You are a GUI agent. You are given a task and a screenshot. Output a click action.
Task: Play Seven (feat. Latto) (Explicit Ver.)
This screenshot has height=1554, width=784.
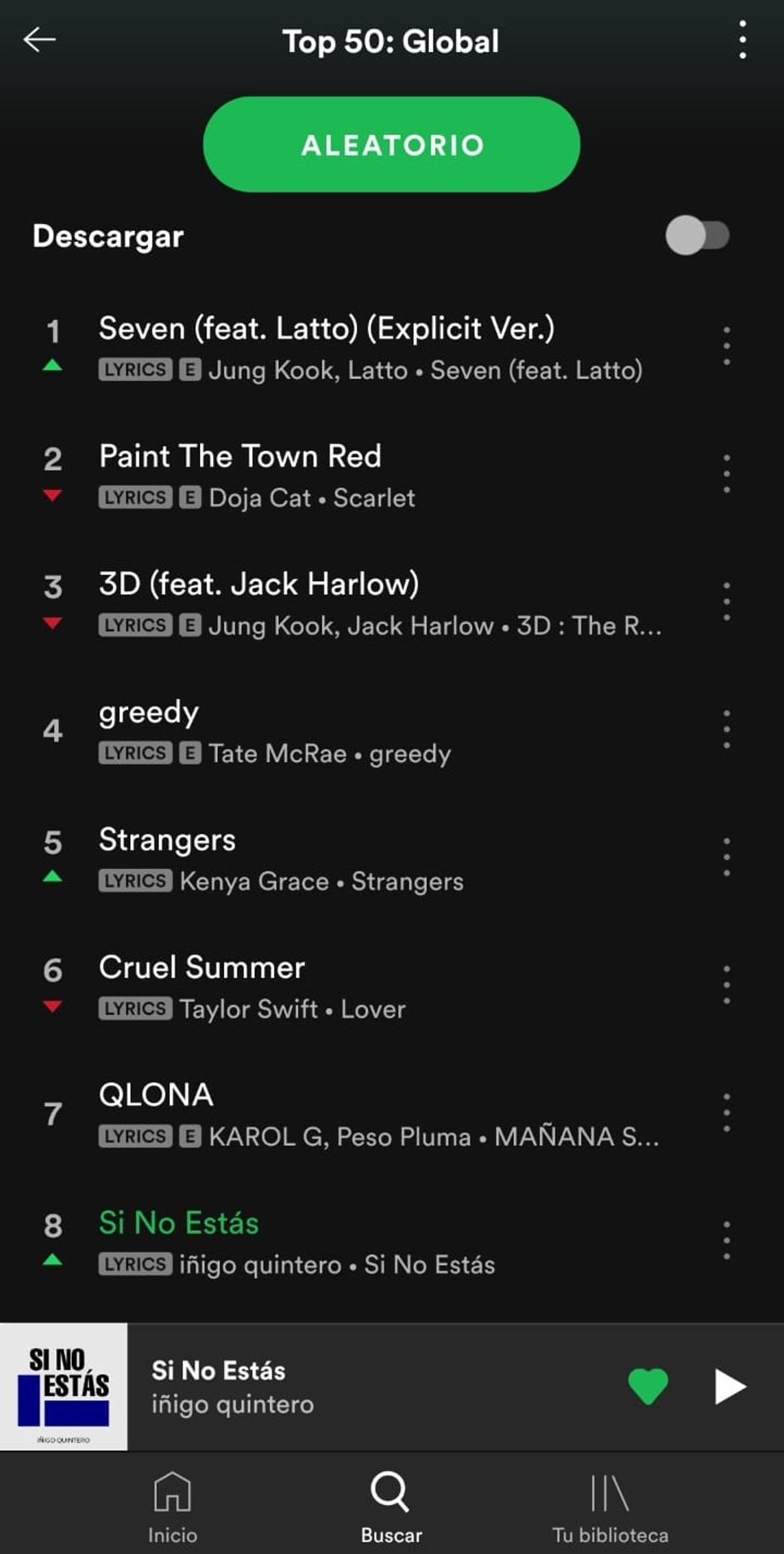[x=327, y=329]
